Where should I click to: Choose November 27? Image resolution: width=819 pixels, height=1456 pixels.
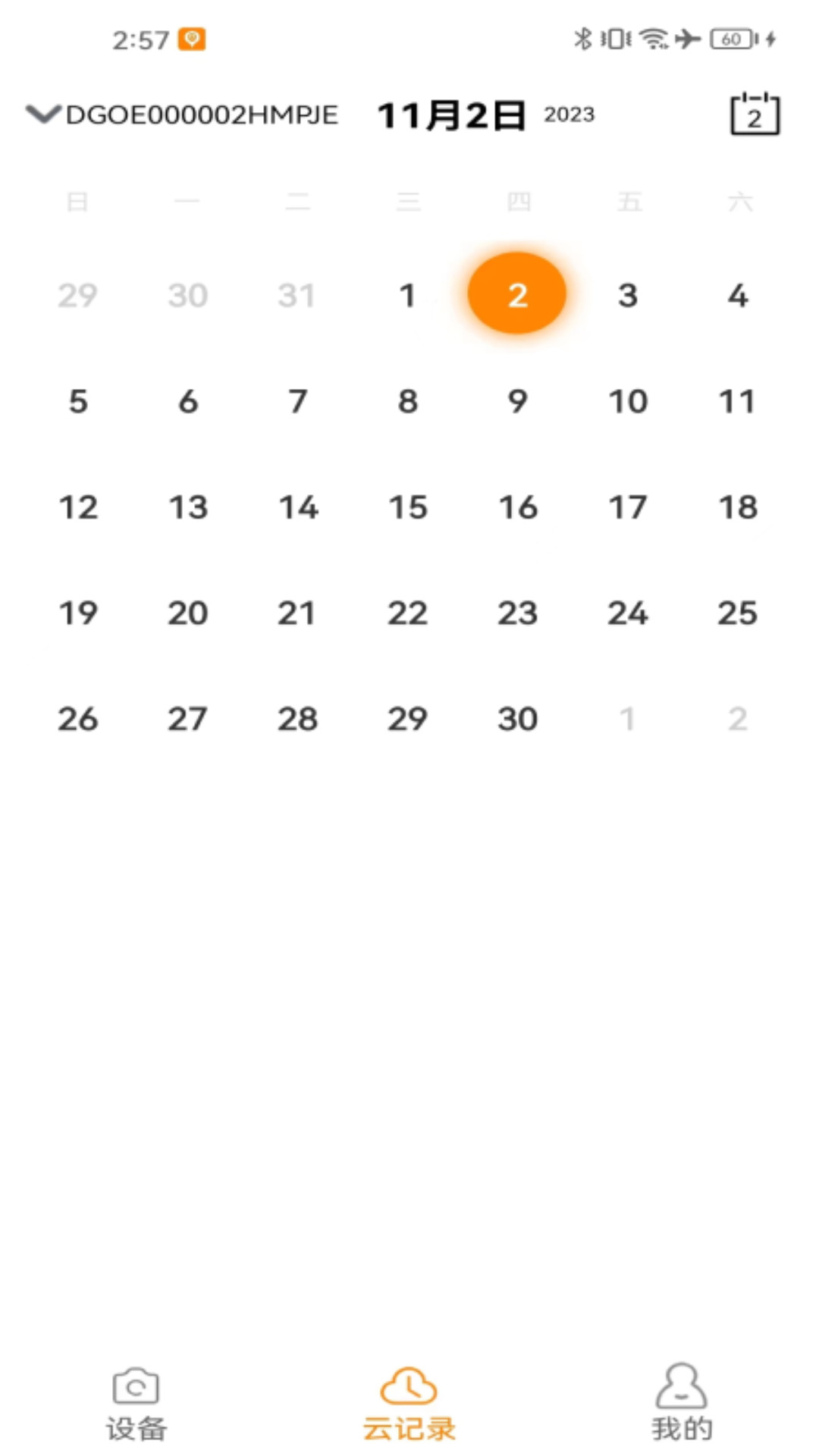click(188, 718)
